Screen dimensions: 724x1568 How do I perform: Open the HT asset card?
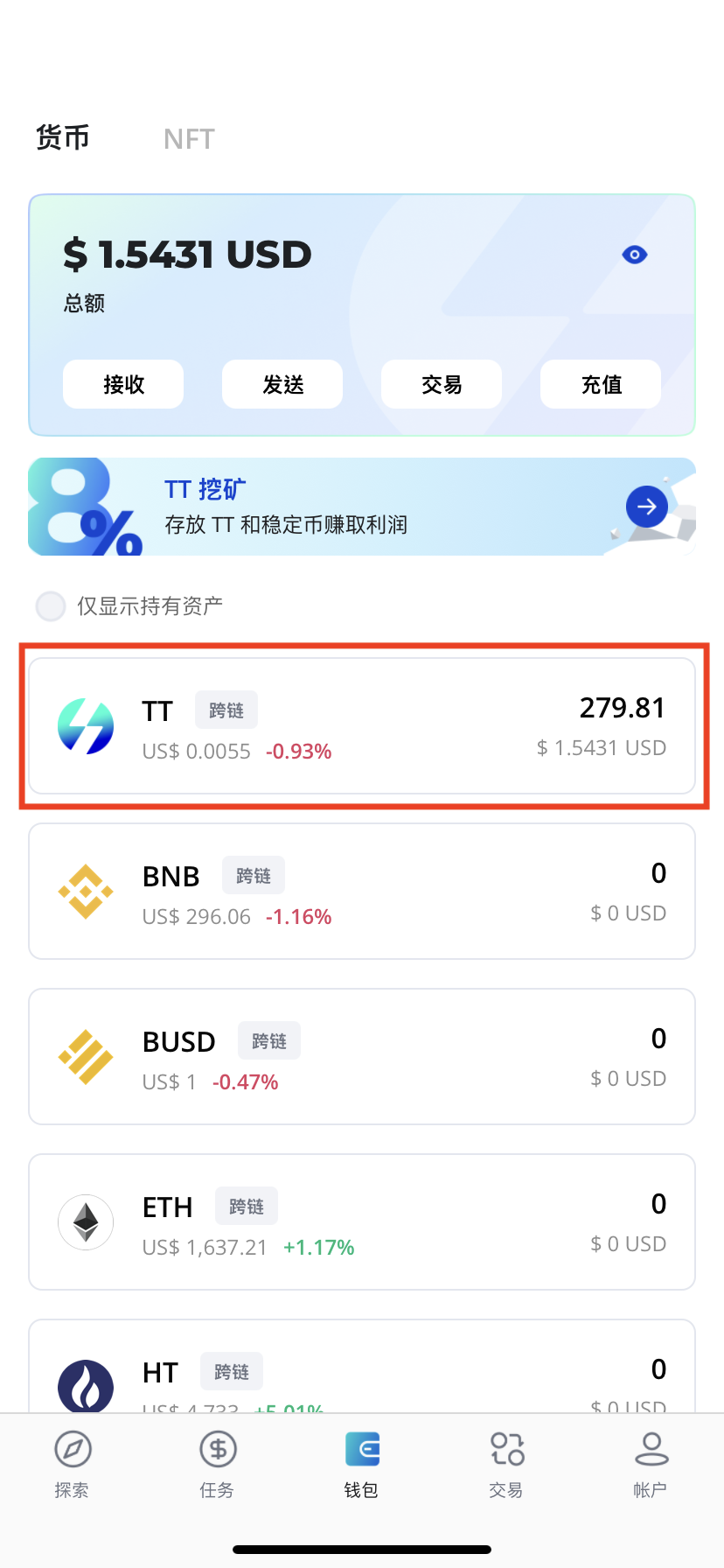click(x=362, y=1369)
